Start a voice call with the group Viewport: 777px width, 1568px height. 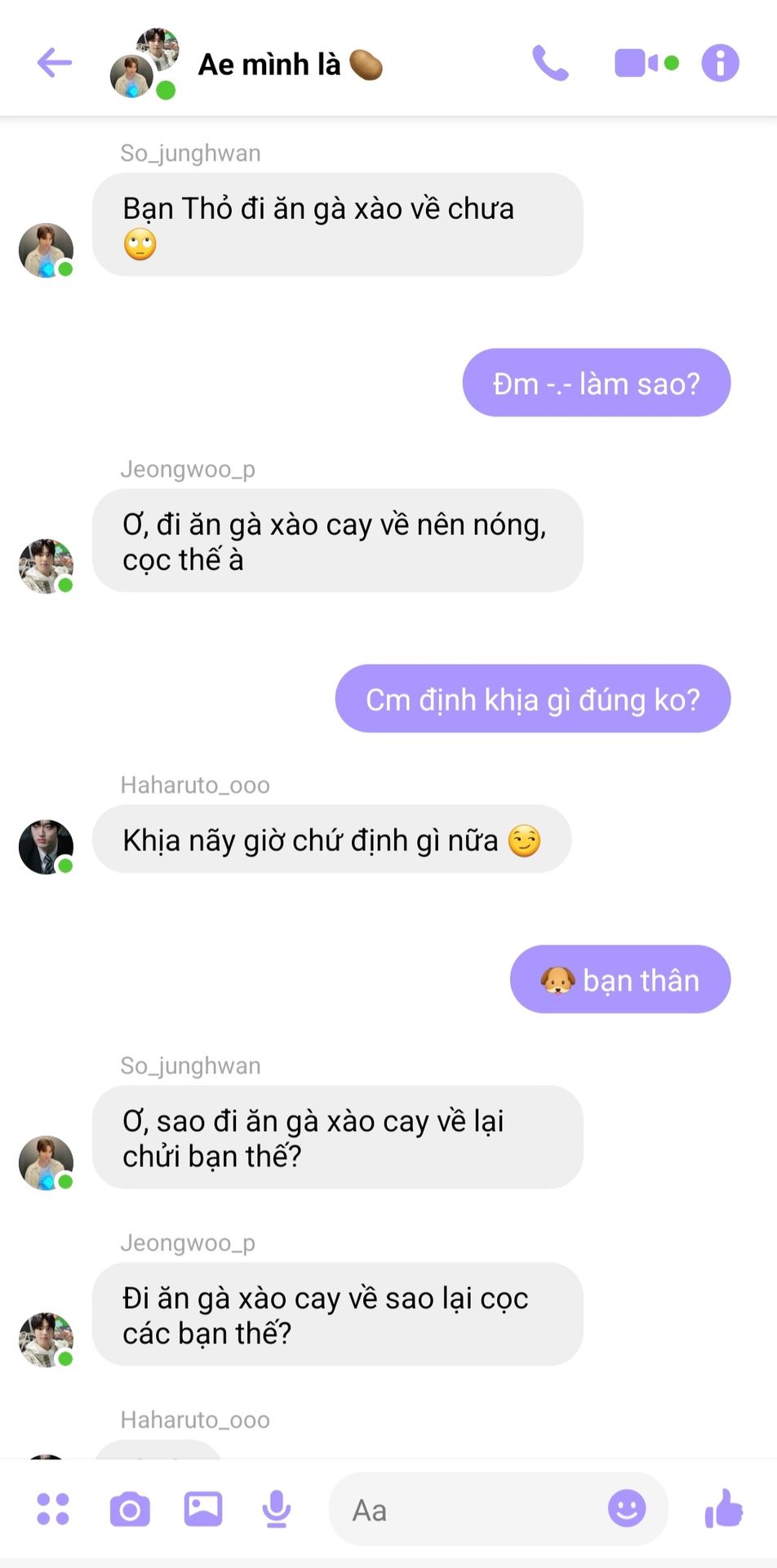550,63
